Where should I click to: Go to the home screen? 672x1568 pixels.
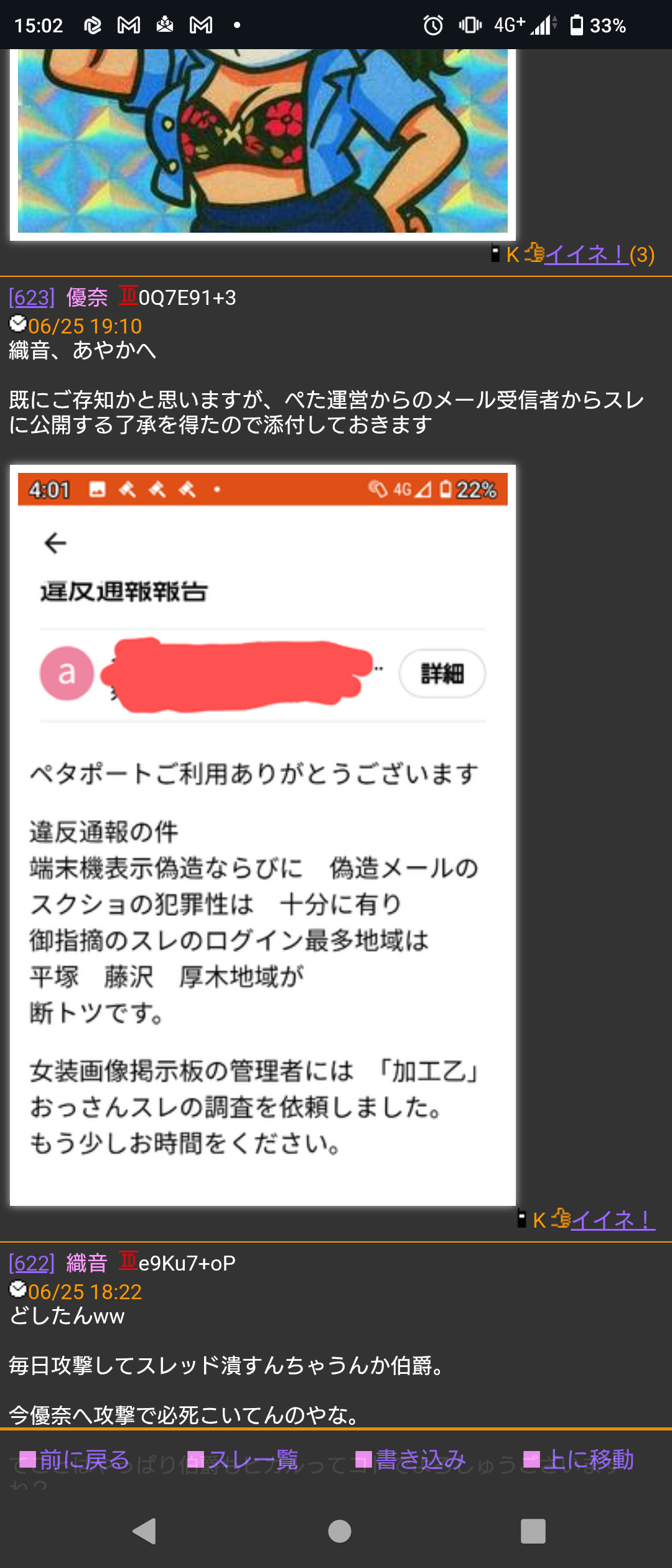[340, 1531]
